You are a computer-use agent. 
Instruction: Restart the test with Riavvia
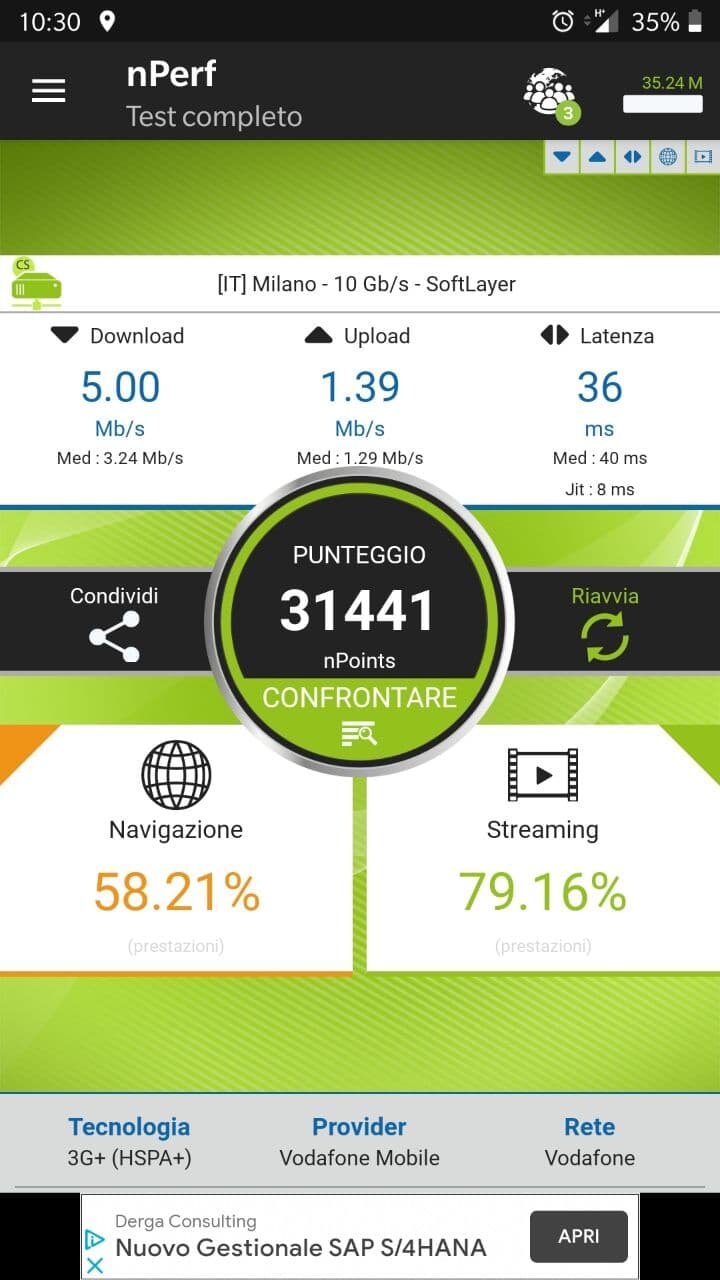click(605, 622)
